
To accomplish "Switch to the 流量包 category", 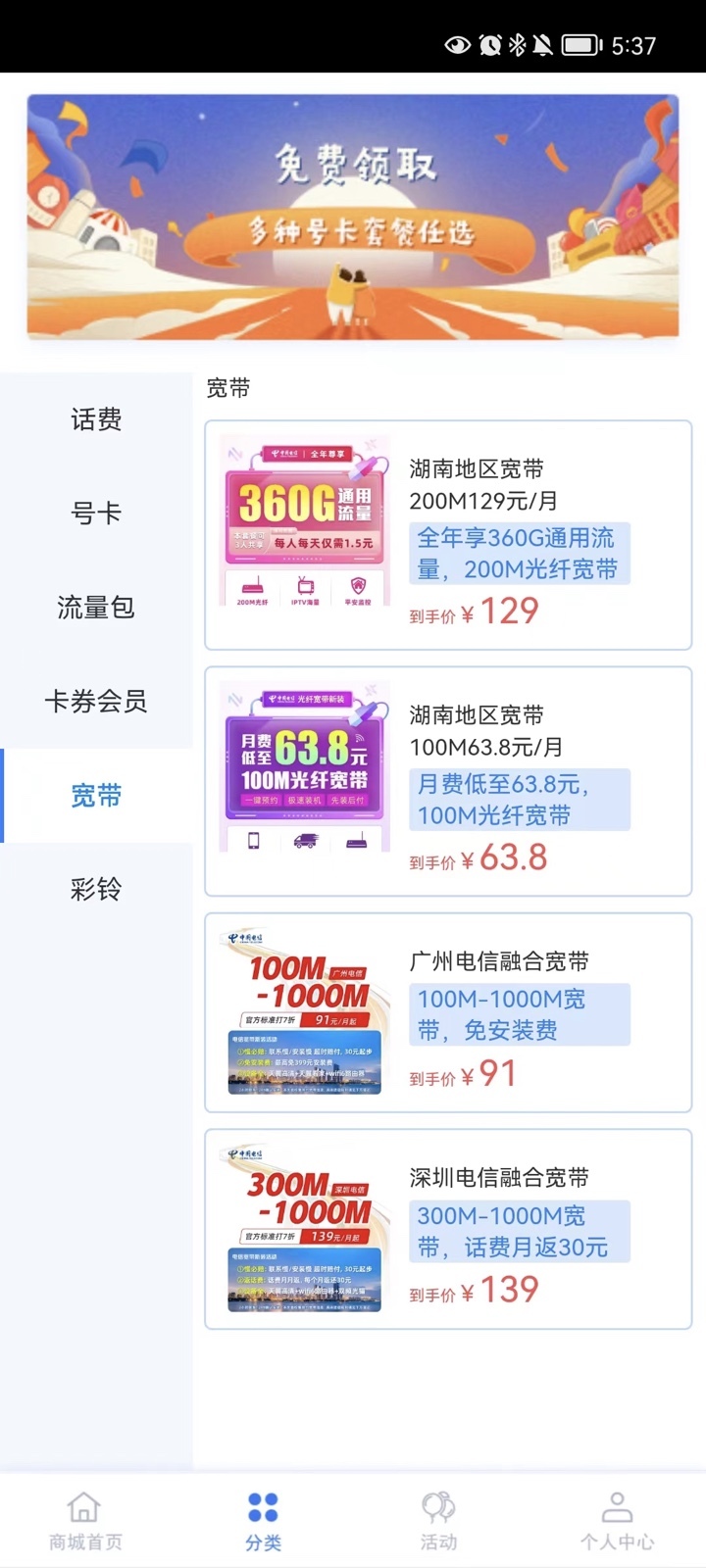I will point(96,608).
